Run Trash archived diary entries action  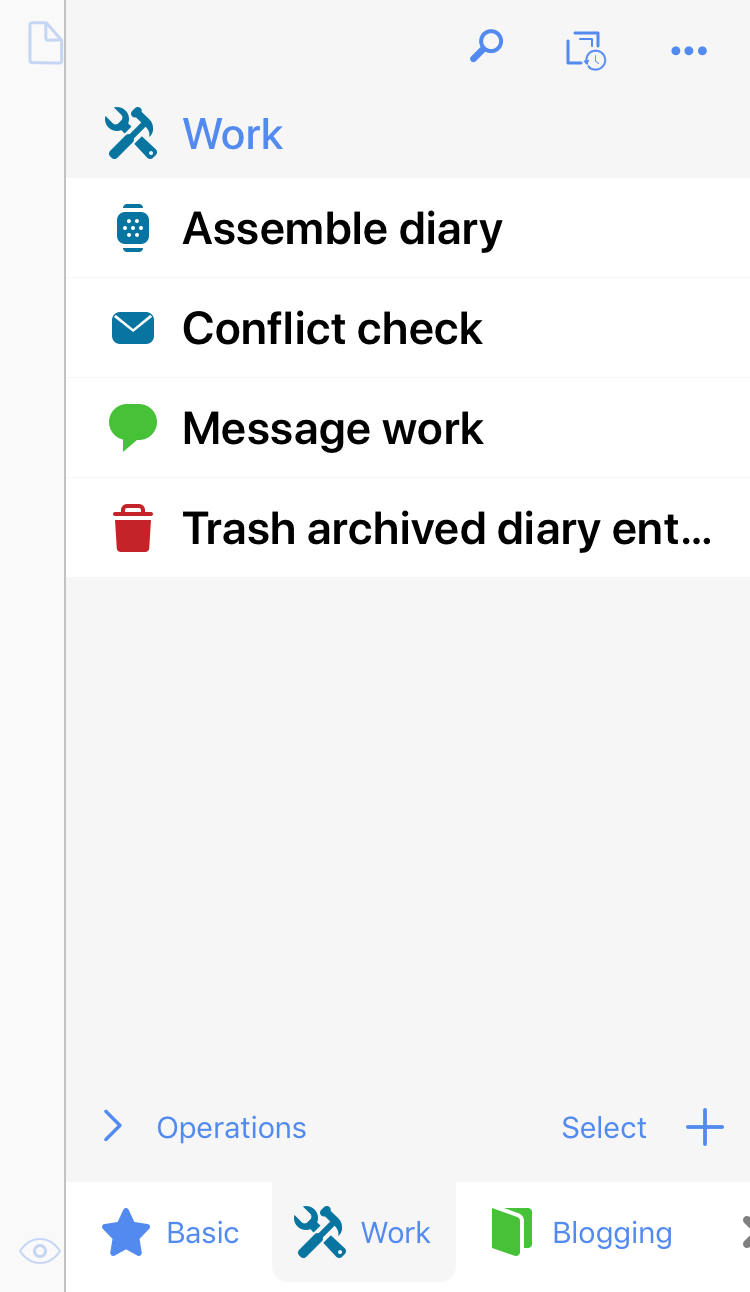click(x=446, y=529)
